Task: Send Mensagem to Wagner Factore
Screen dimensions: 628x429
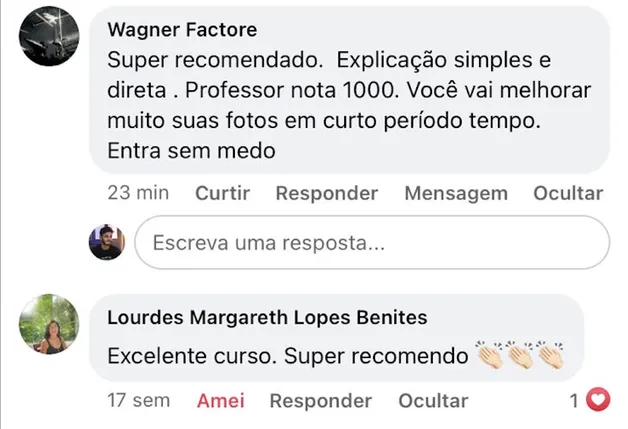Action: 456,193
